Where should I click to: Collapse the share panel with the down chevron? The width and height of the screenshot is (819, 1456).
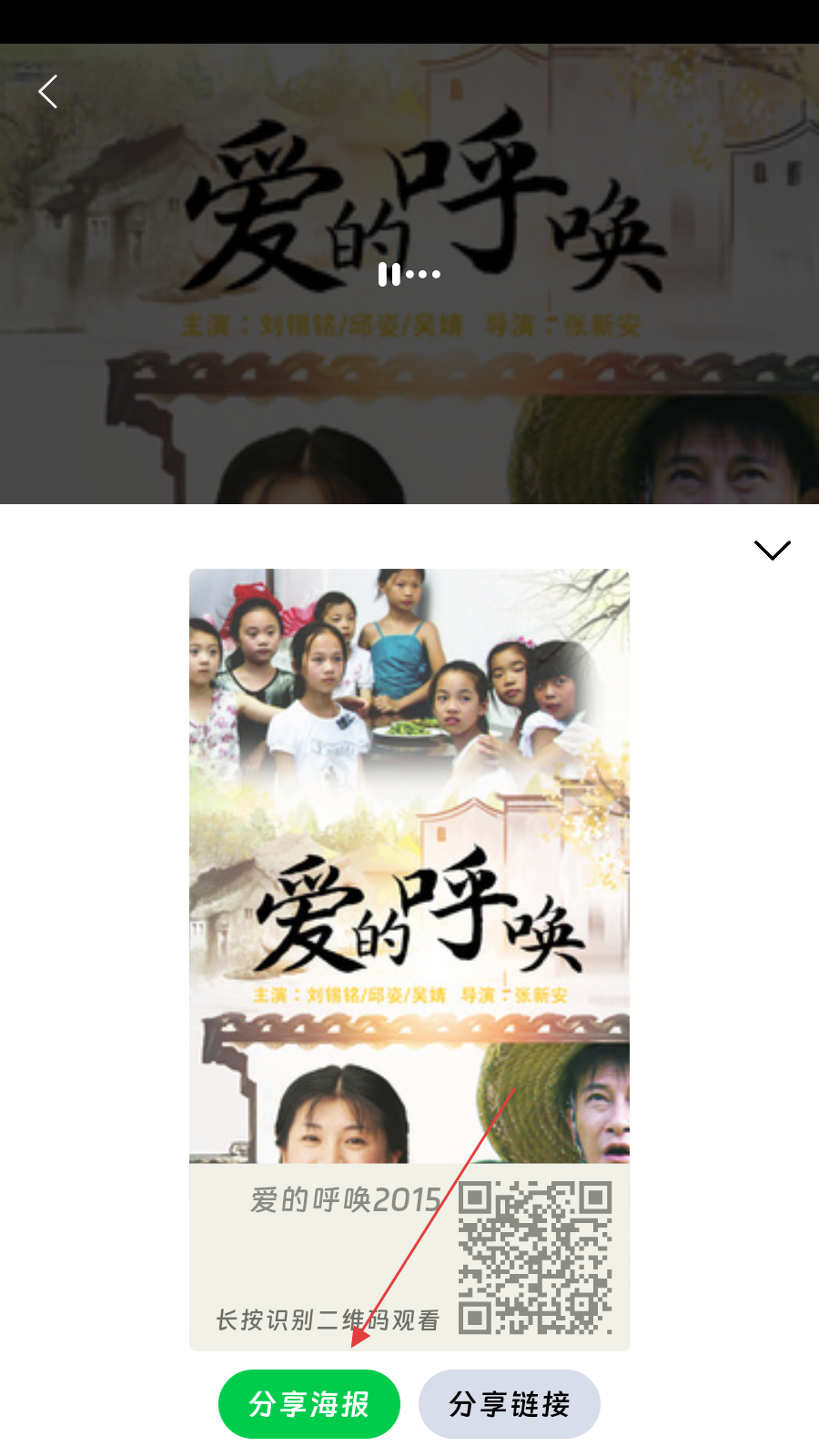click(x=772, y=550)
